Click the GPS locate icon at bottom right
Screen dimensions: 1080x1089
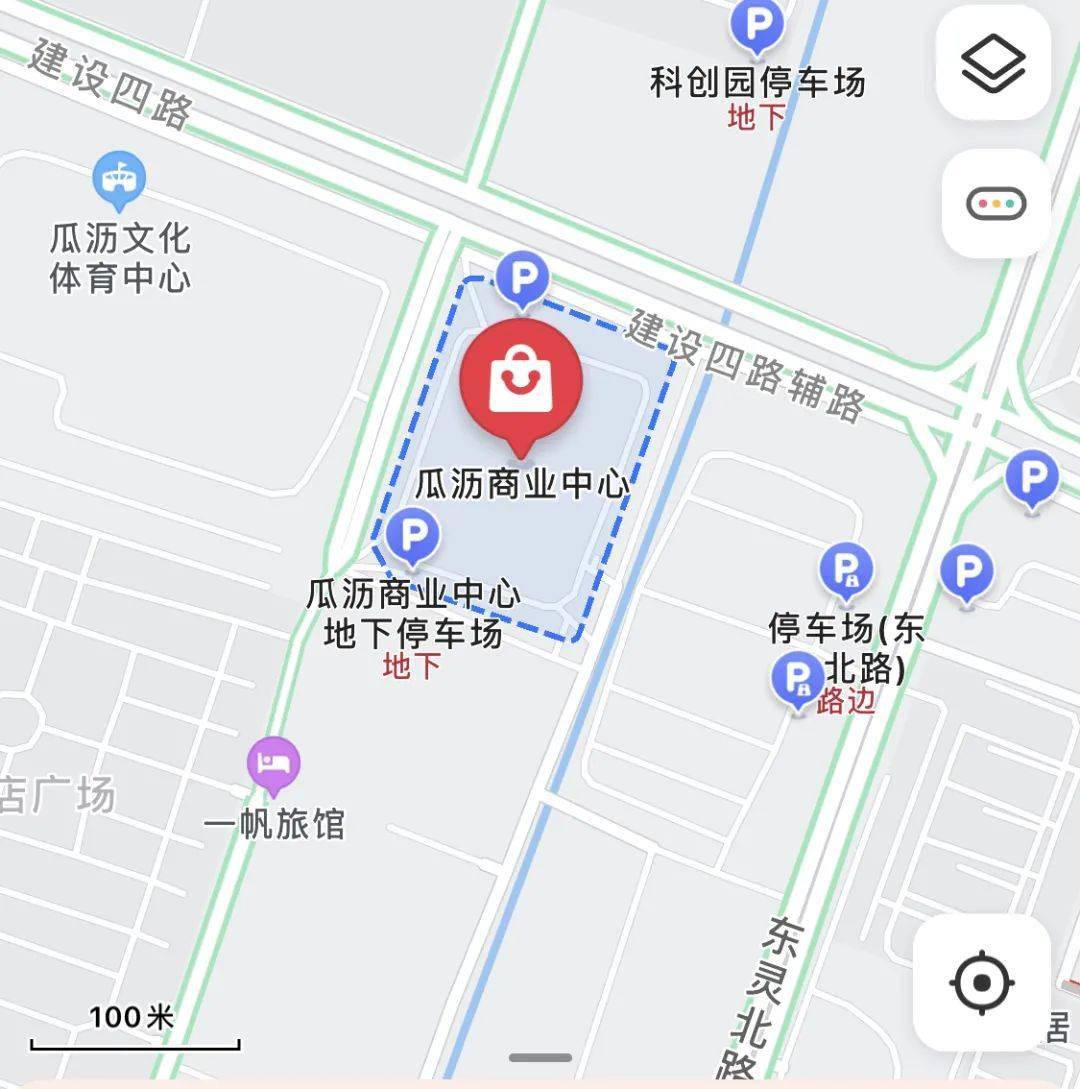[984, 983]
